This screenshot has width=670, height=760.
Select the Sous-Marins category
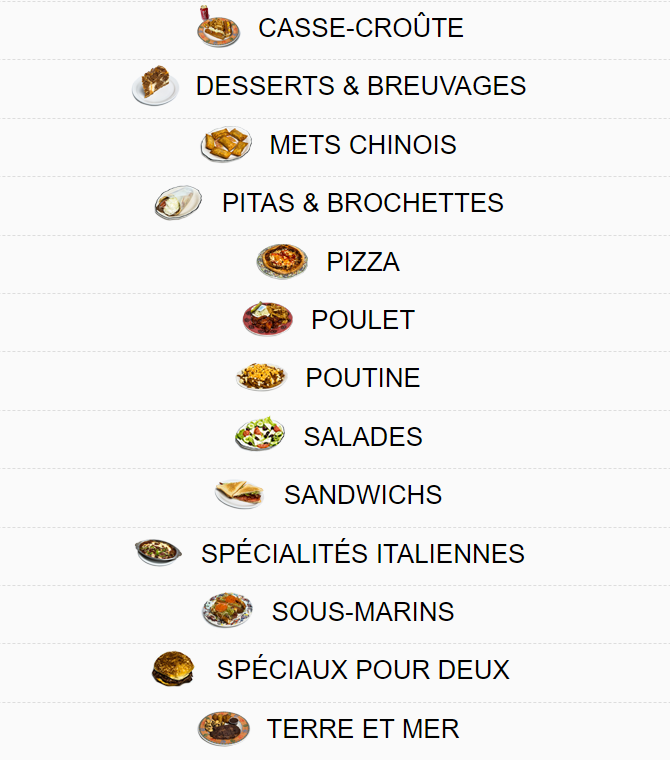click(x=362, y=612)
